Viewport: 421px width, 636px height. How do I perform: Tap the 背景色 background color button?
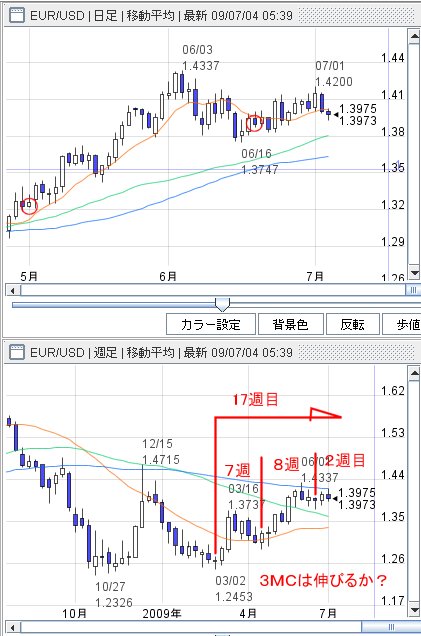(x=291, y=324)
